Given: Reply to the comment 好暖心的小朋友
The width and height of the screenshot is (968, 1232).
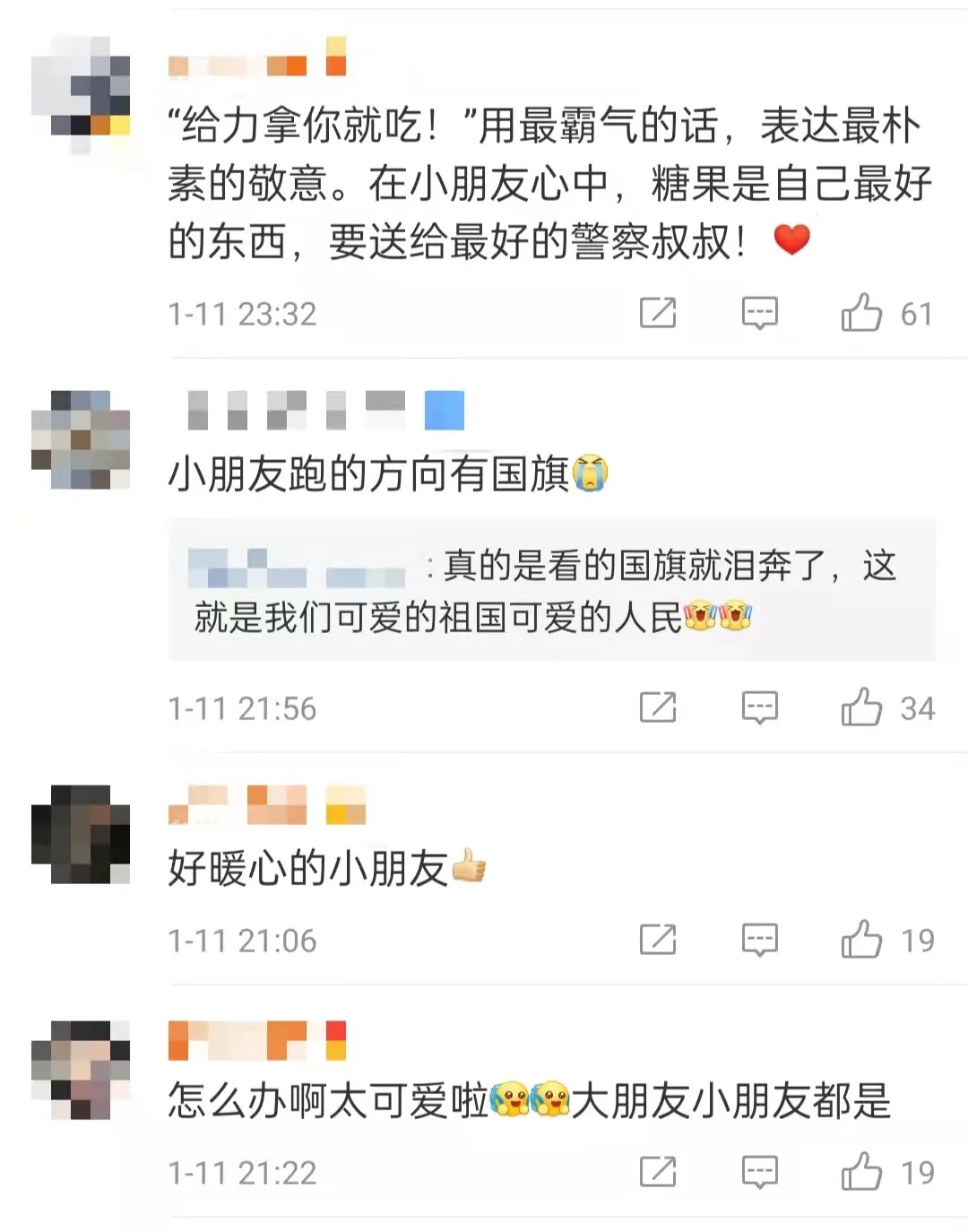Looking at the screenshot, I should coord(759,940).
